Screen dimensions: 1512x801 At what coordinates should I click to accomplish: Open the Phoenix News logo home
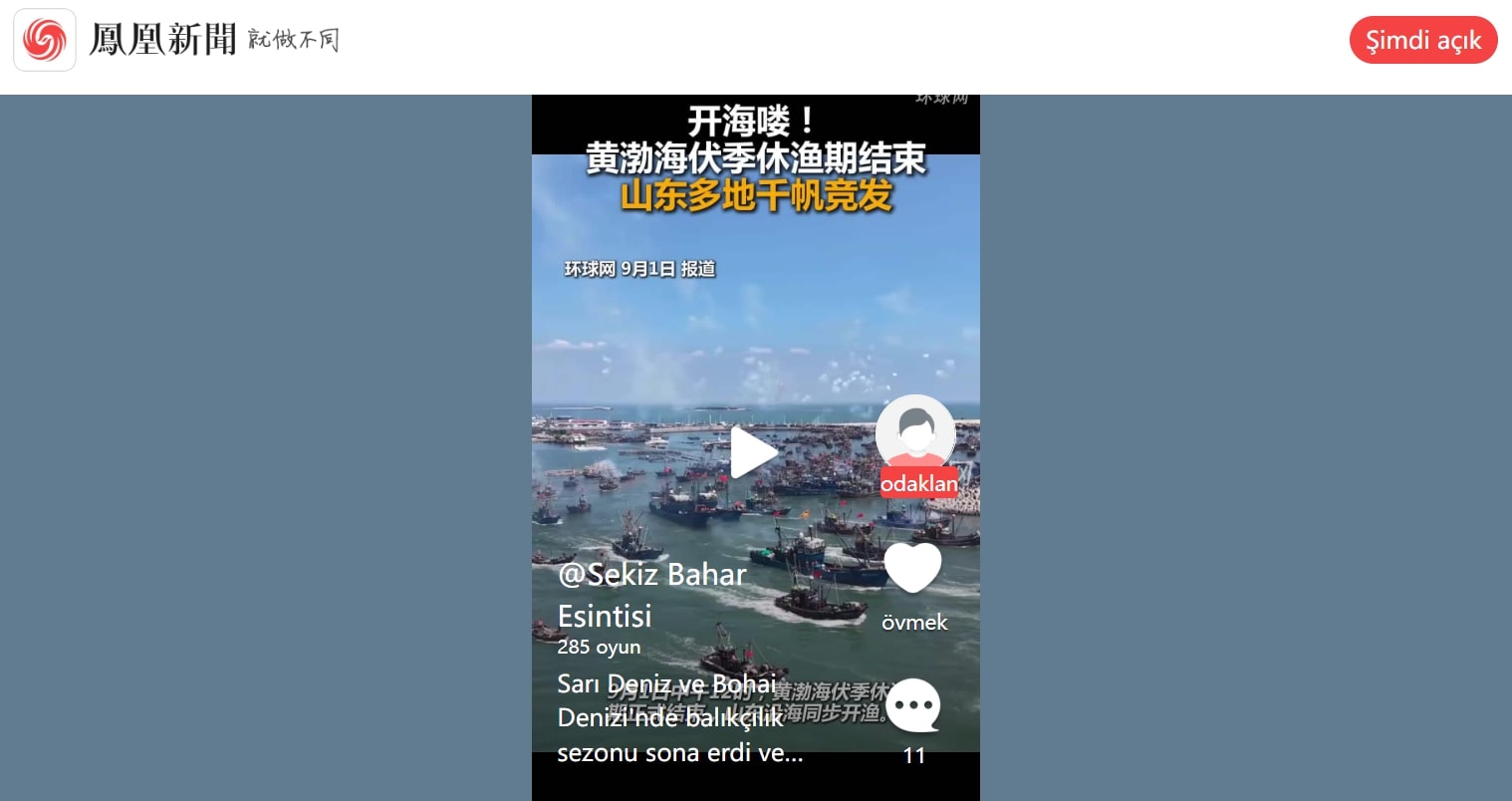pyautogui.click(x=45, y=40)
